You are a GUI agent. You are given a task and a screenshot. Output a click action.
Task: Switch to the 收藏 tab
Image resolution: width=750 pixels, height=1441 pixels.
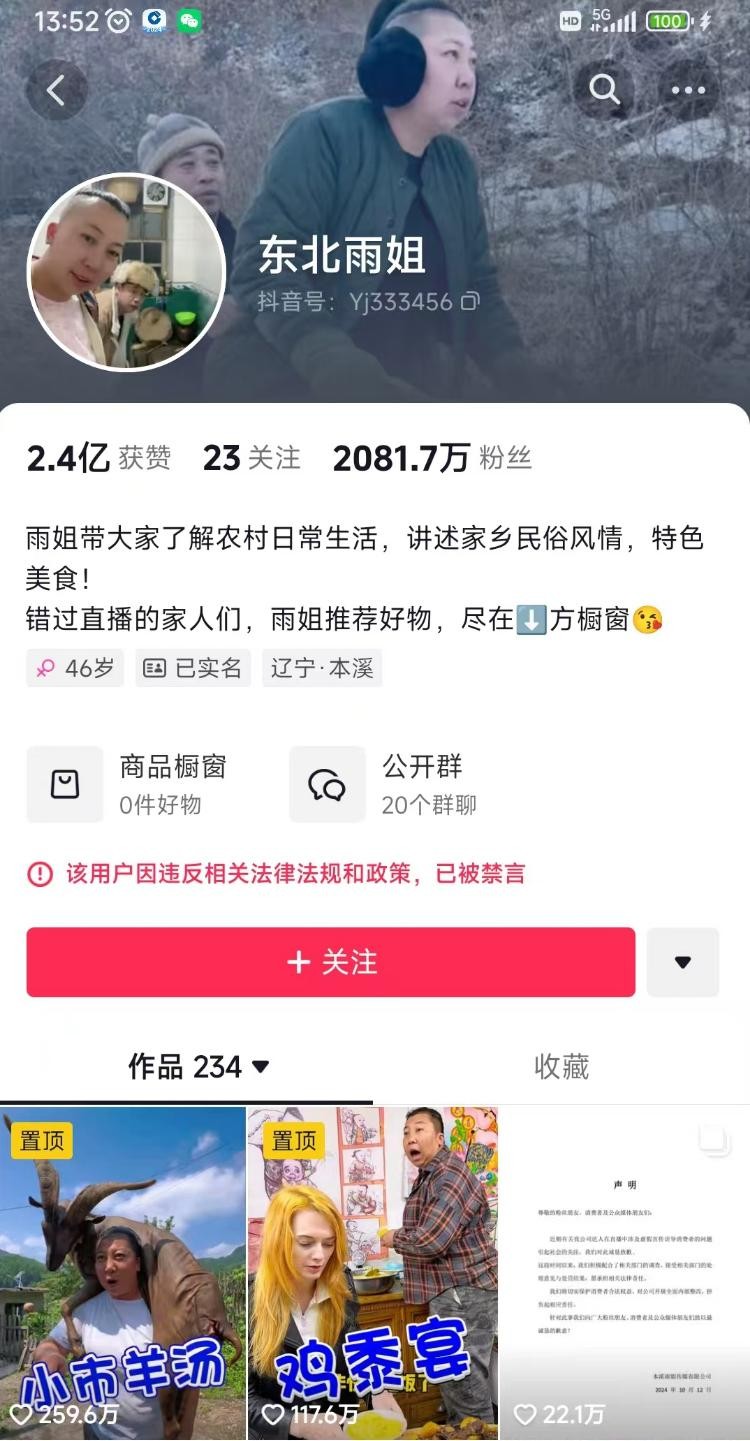pos(561,1067)
